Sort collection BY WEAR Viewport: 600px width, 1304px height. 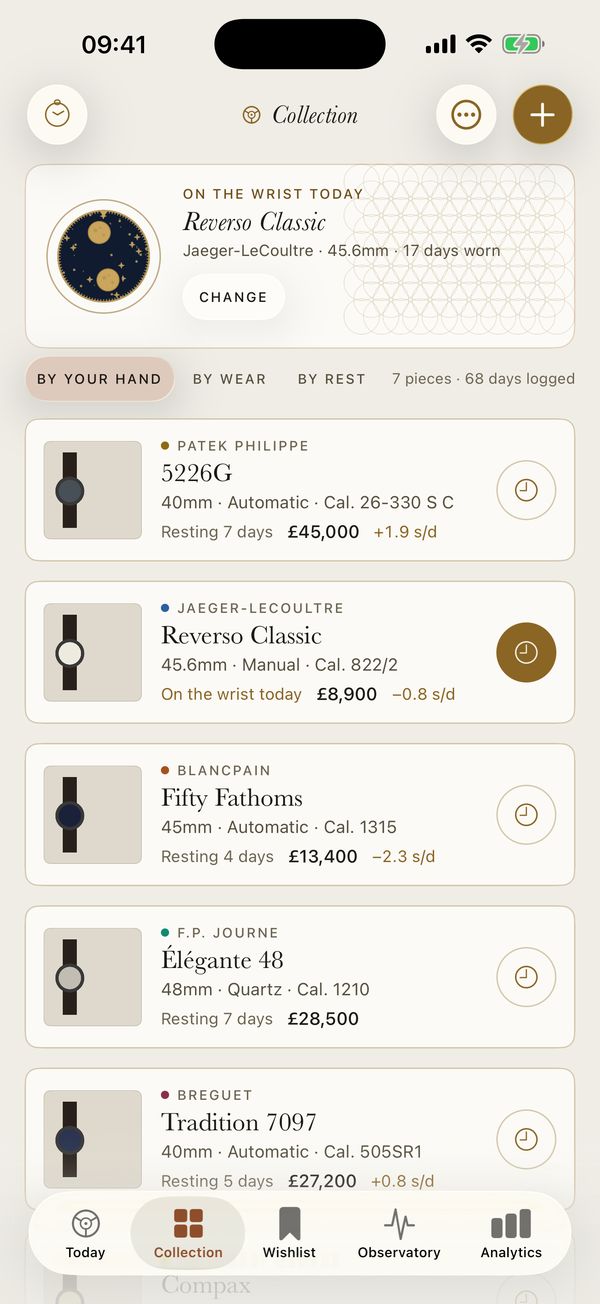[x=230, y=379]
